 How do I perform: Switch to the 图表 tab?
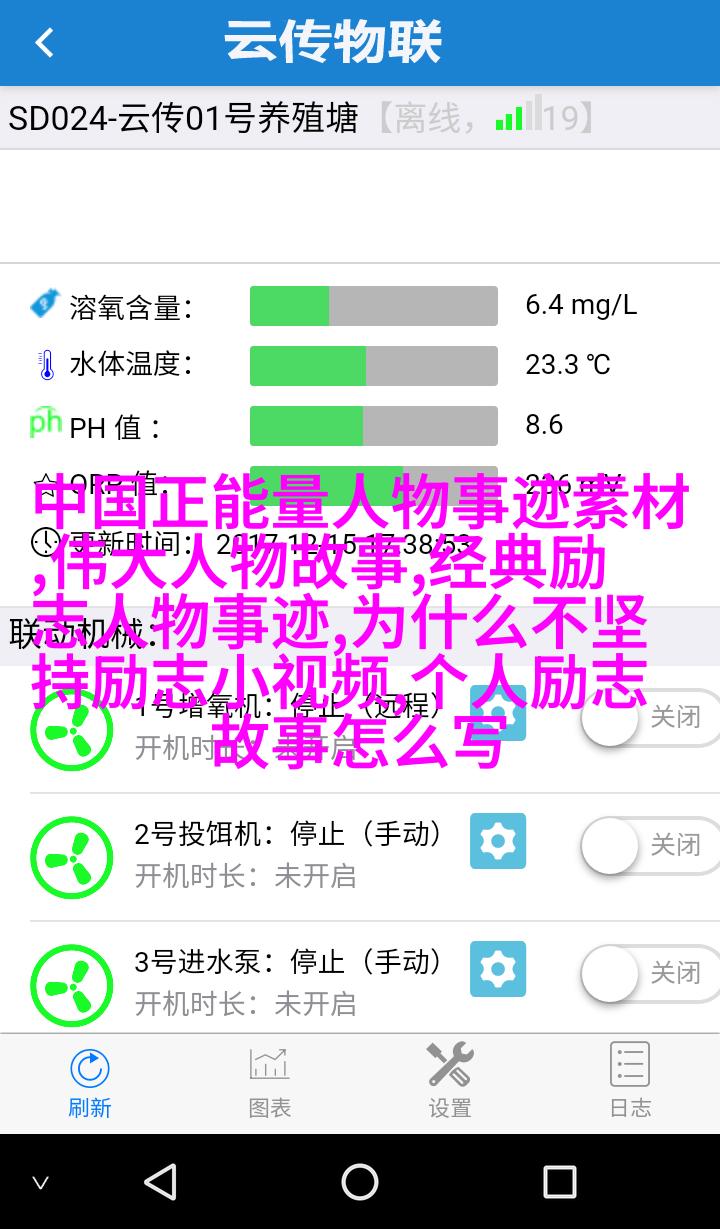[270, 1082]
